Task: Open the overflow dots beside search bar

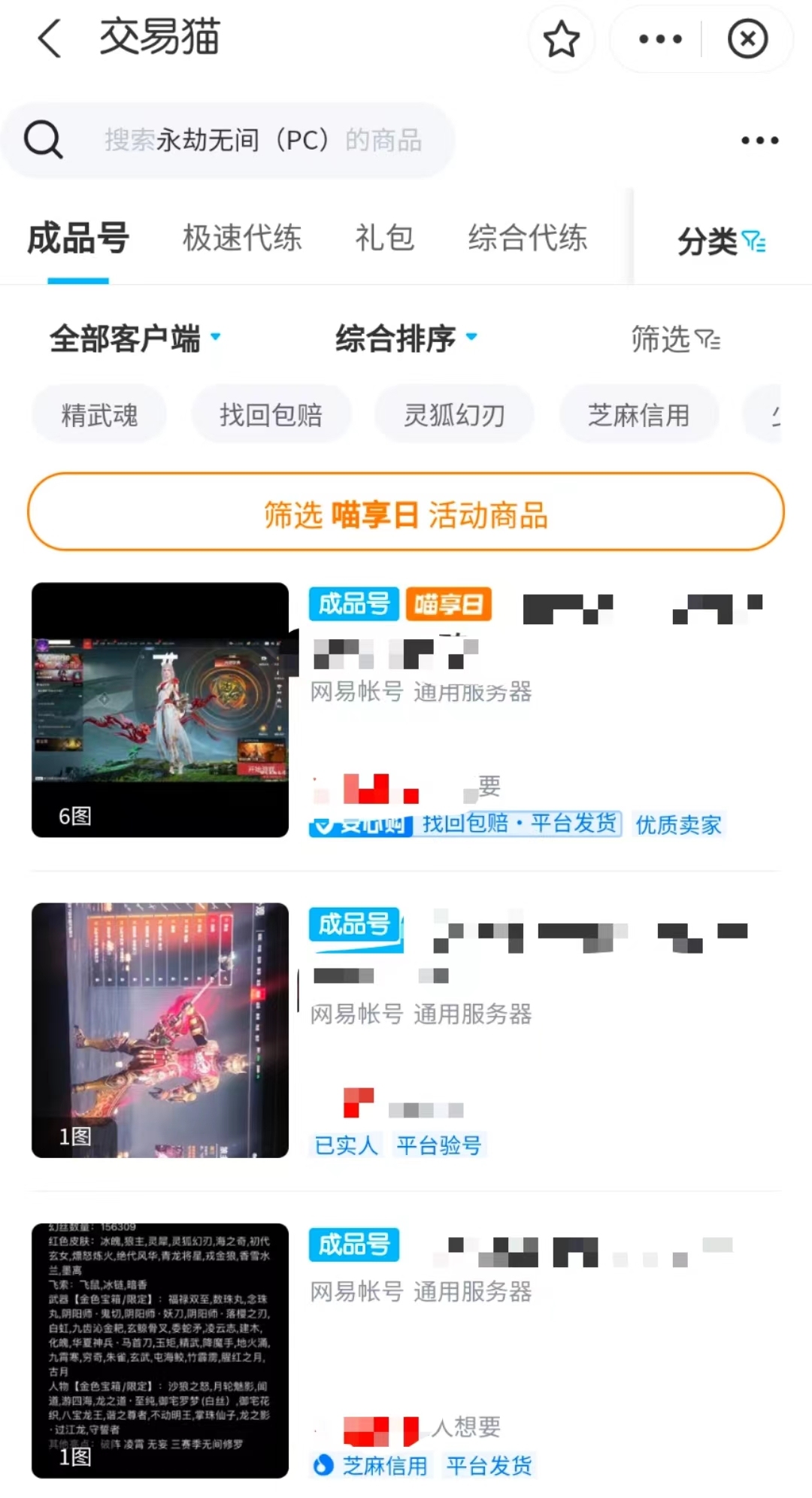Action: (759, 140)
